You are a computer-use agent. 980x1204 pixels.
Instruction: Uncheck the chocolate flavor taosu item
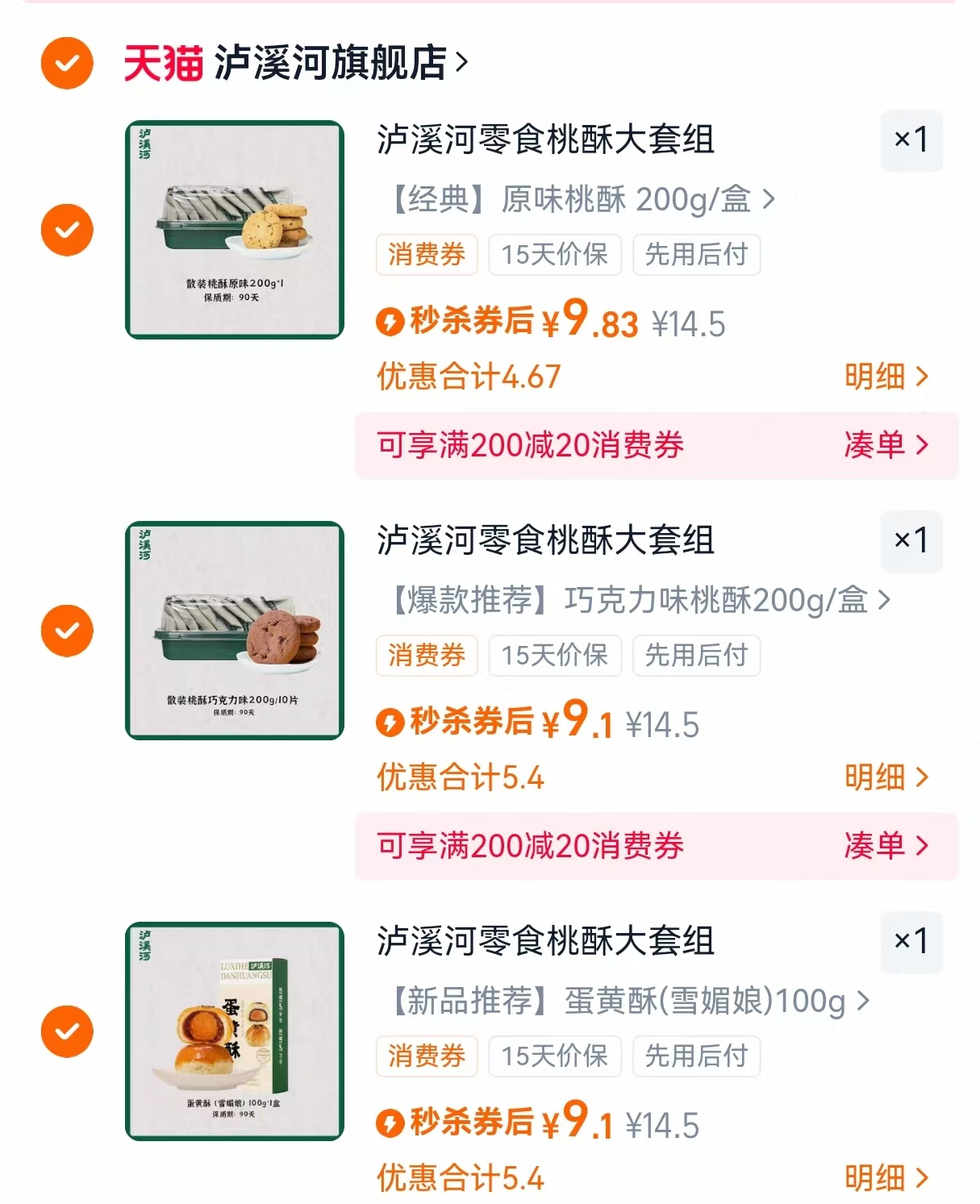point(67,629)
